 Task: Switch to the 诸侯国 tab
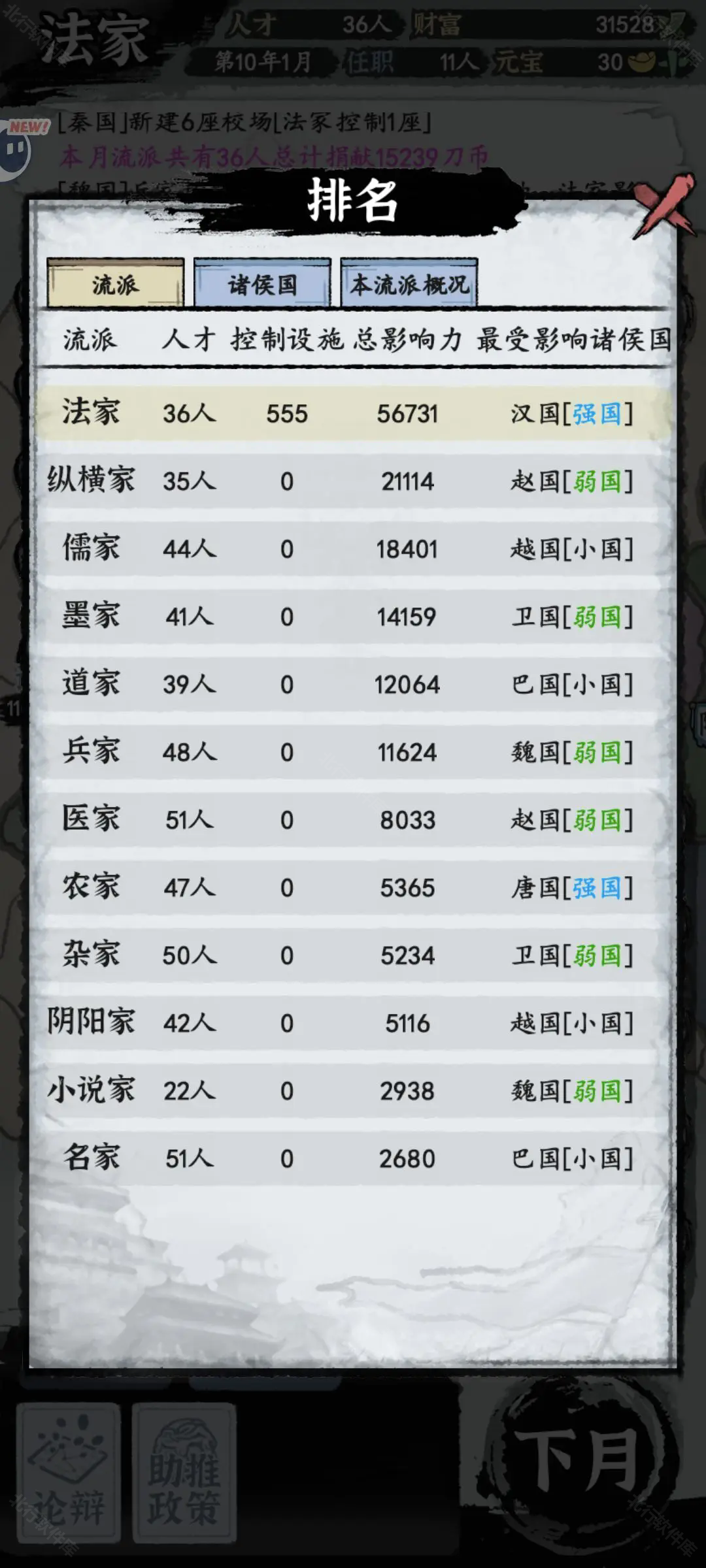click(x=262, y=285)
